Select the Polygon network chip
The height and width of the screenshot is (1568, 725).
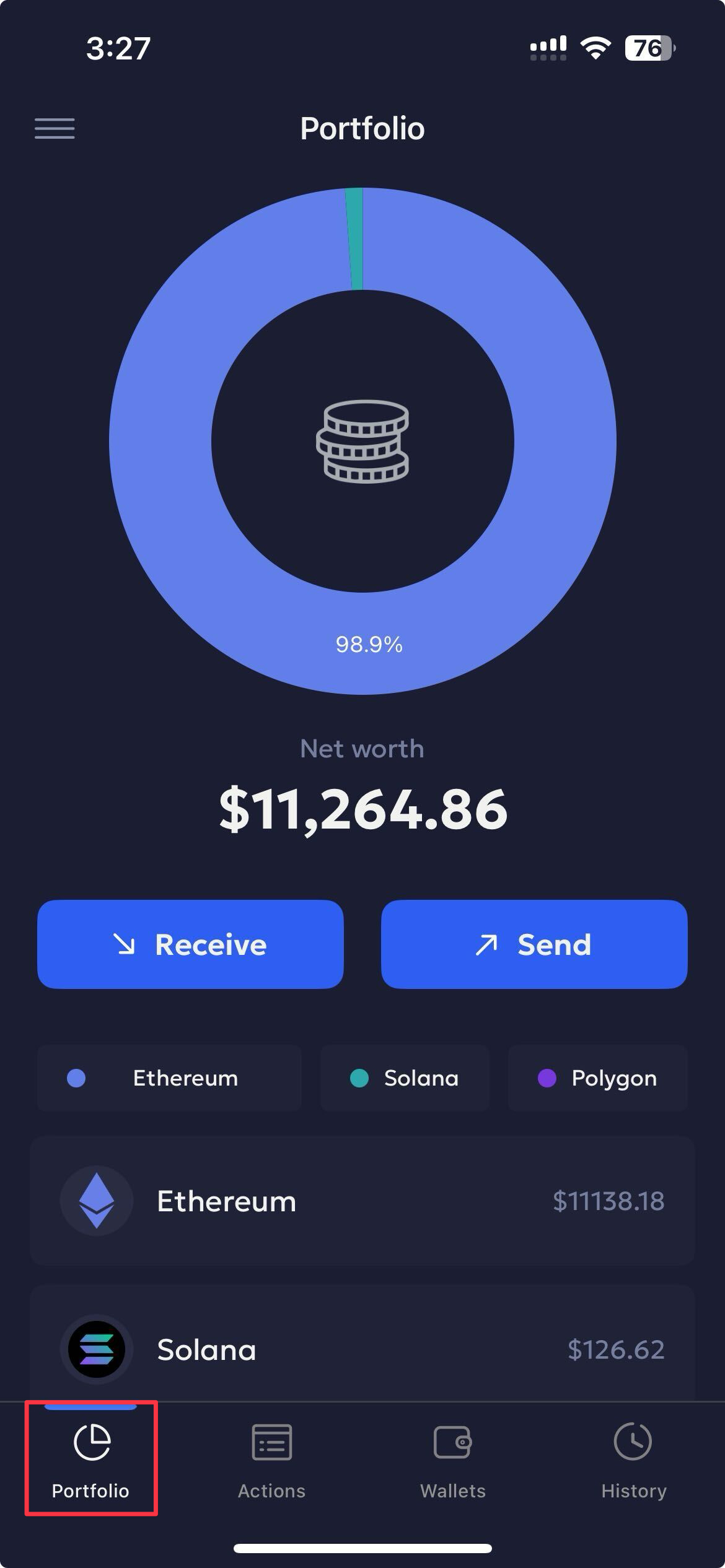tap(597, 1078)
